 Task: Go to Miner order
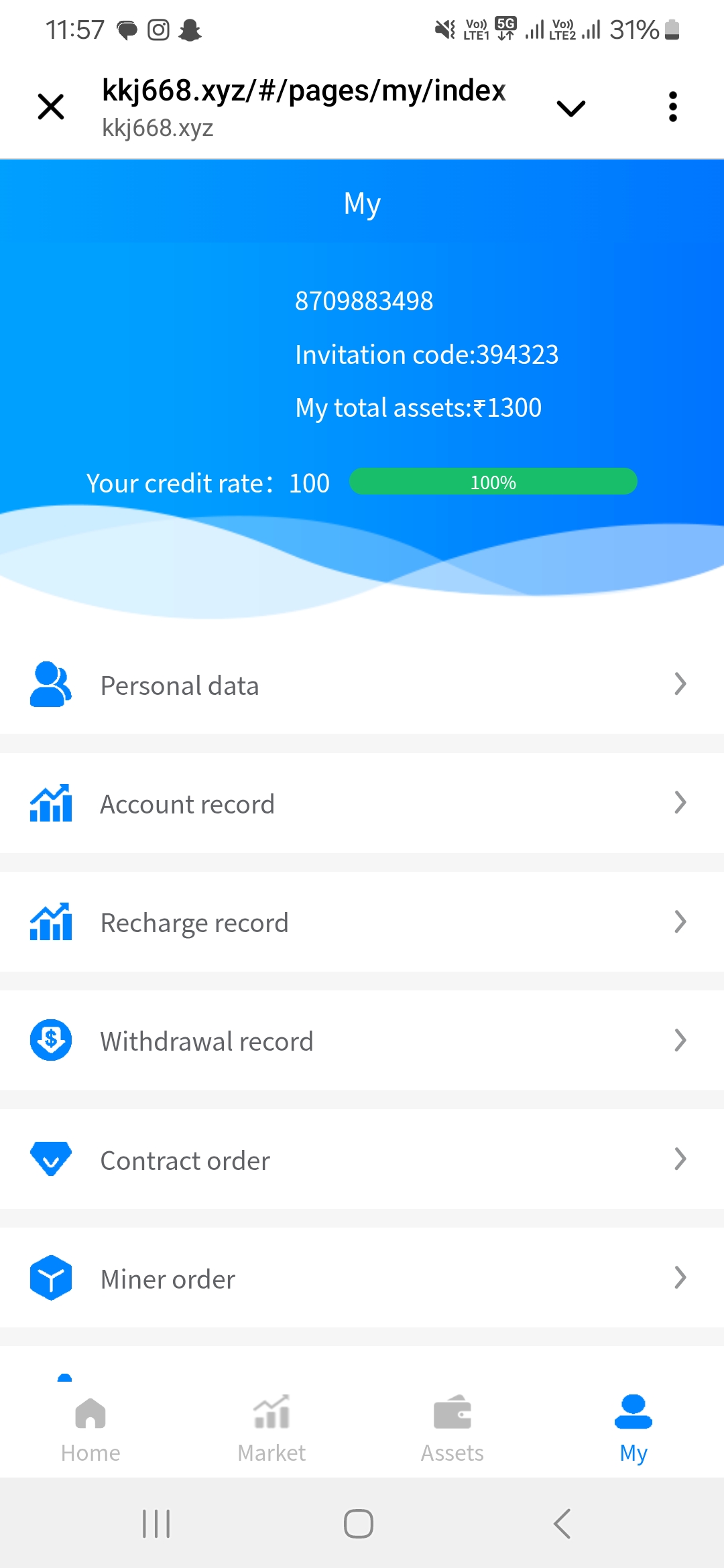[x=362, y=1278]
